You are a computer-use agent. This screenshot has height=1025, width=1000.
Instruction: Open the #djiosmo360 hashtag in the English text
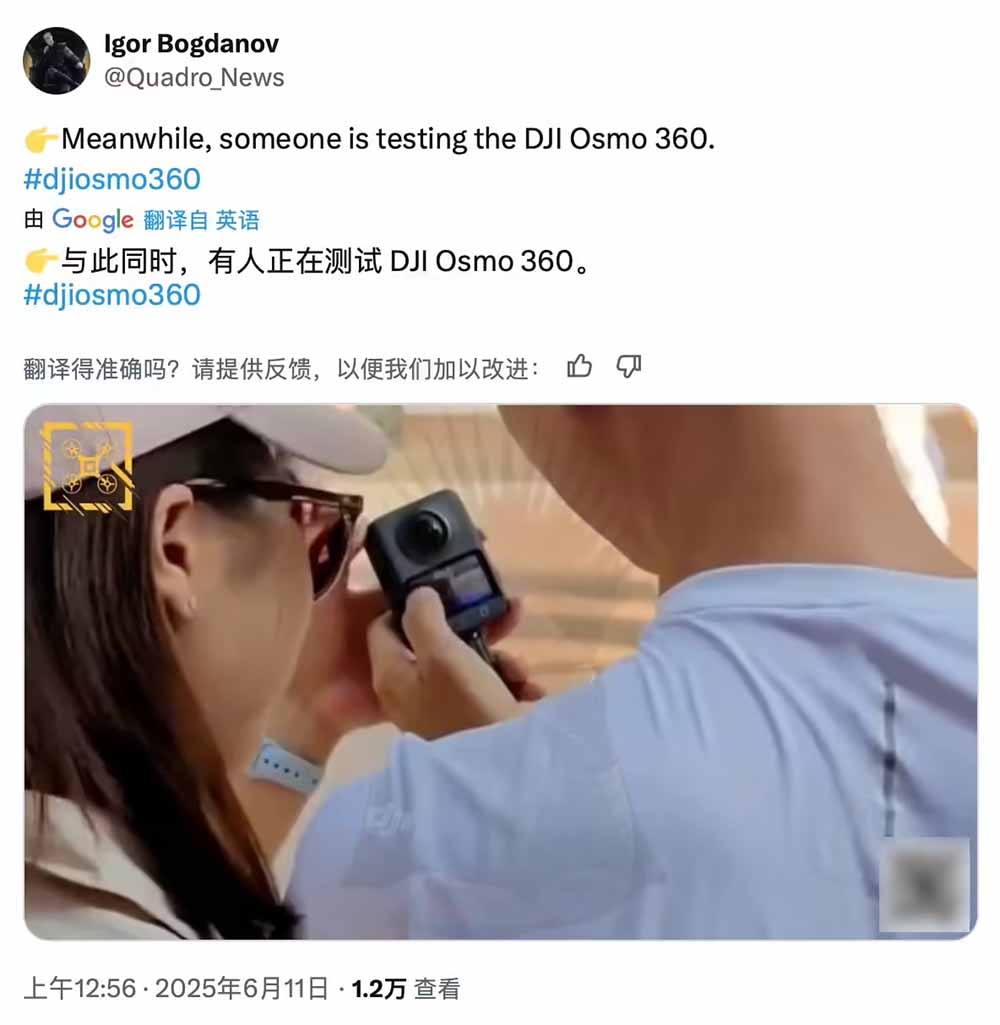111,179
